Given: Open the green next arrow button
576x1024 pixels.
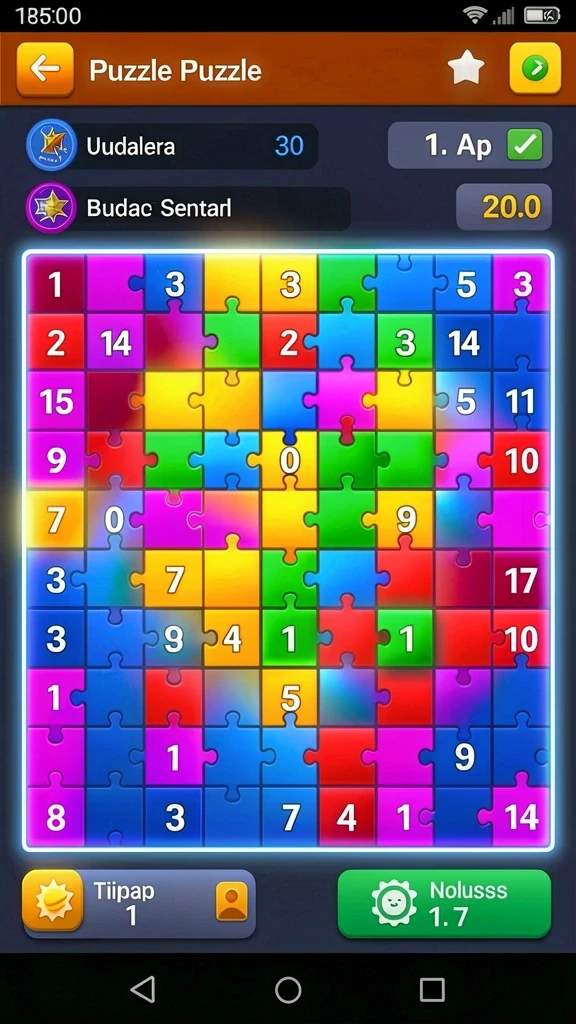Looking at the screenshot, I should (535, 68).
